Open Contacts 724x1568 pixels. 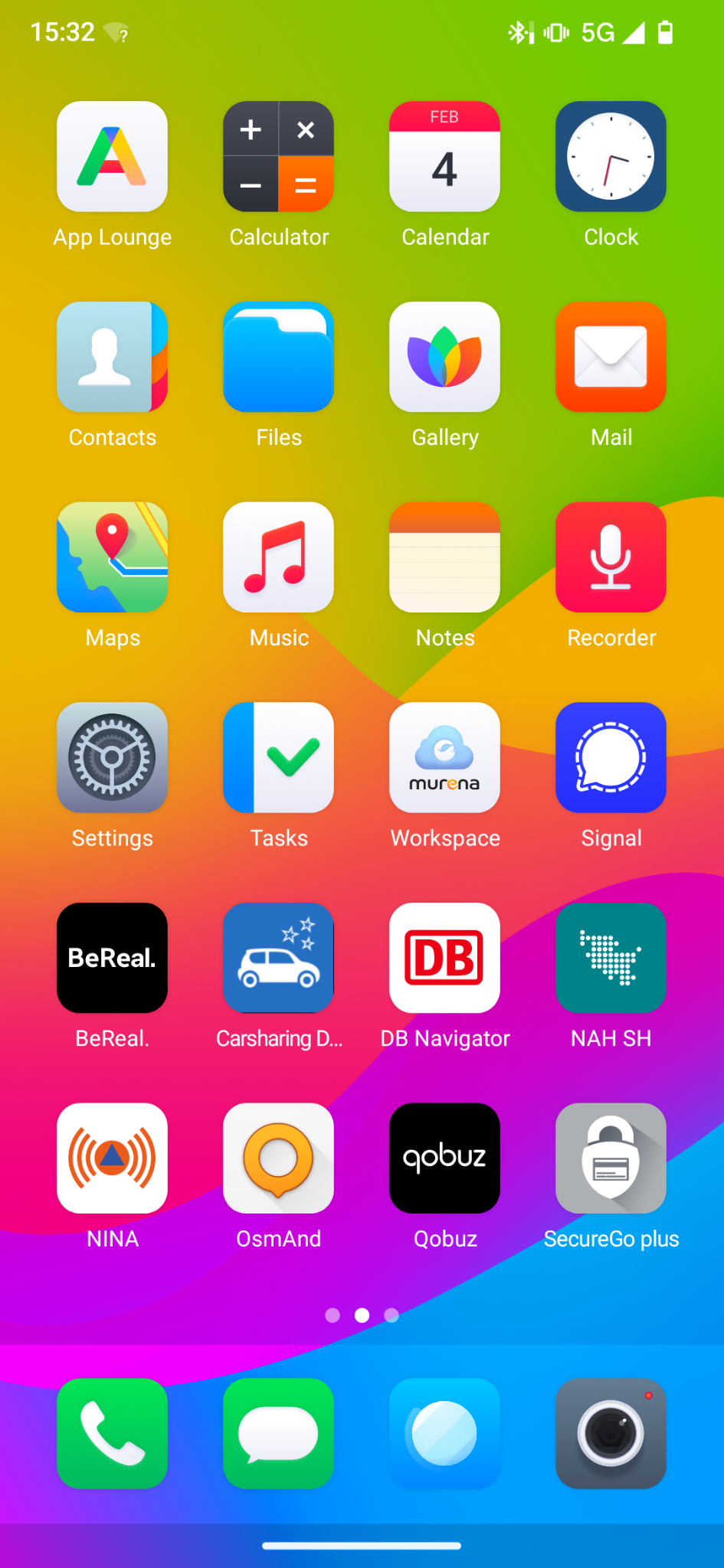(x=112, y=357)
